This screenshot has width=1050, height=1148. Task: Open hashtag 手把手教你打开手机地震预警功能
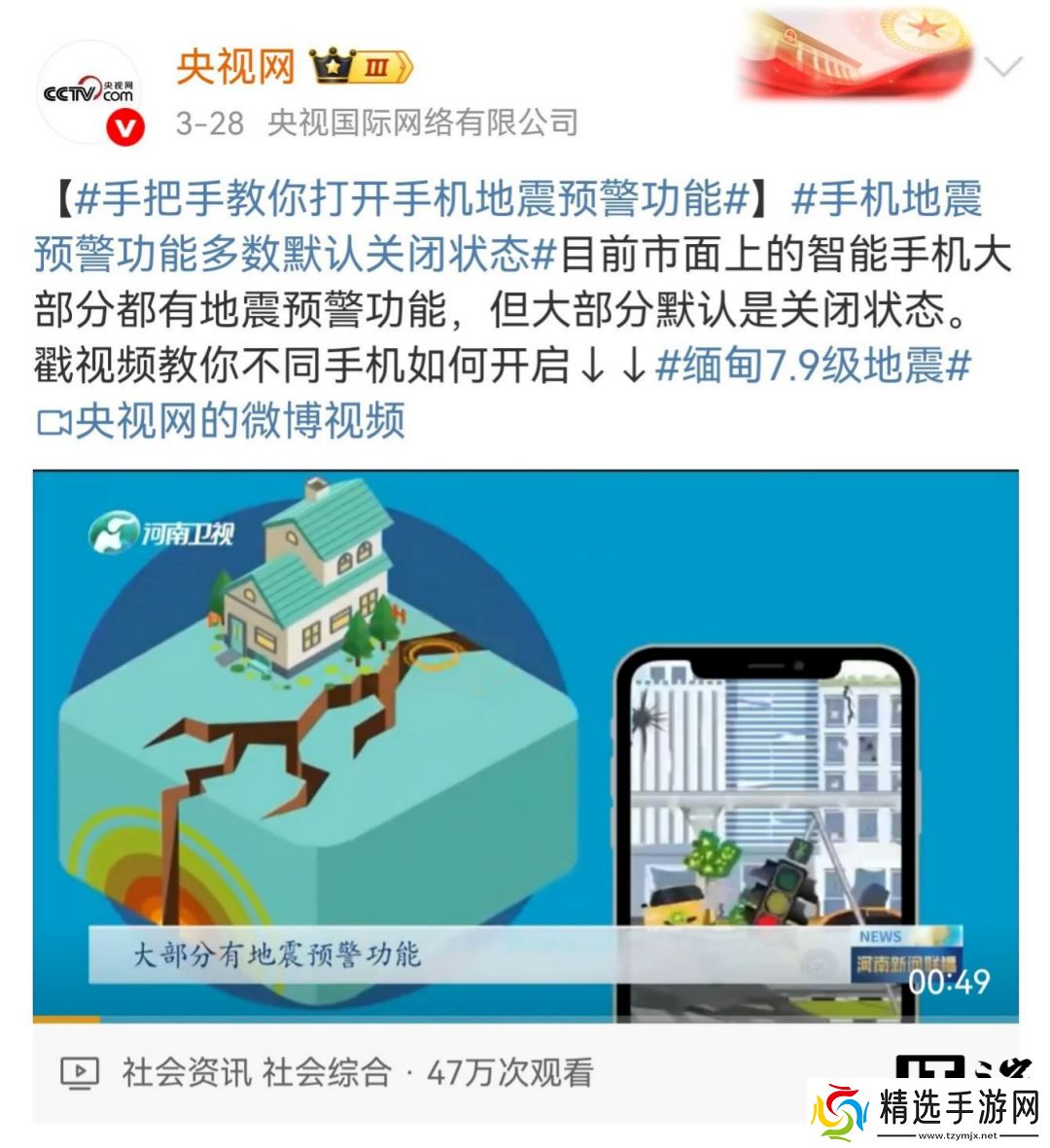tap(412, 199)
